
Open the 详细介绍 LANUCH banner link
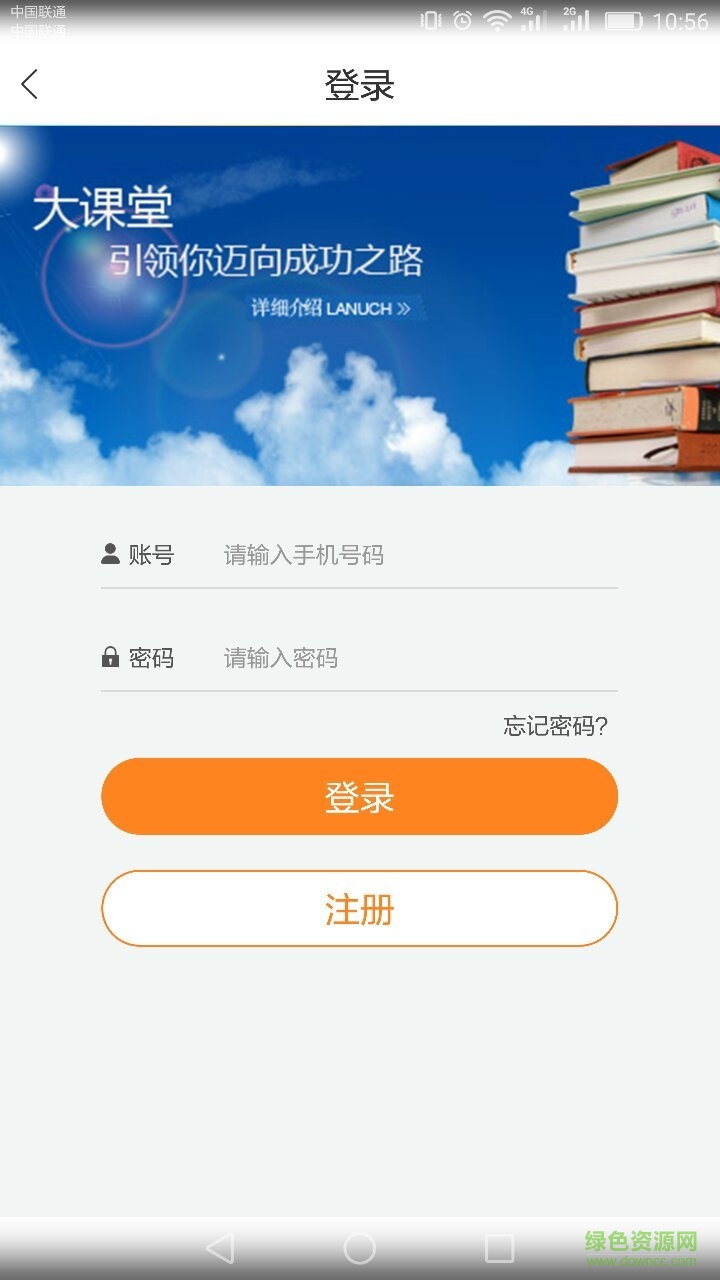(330, 310)
